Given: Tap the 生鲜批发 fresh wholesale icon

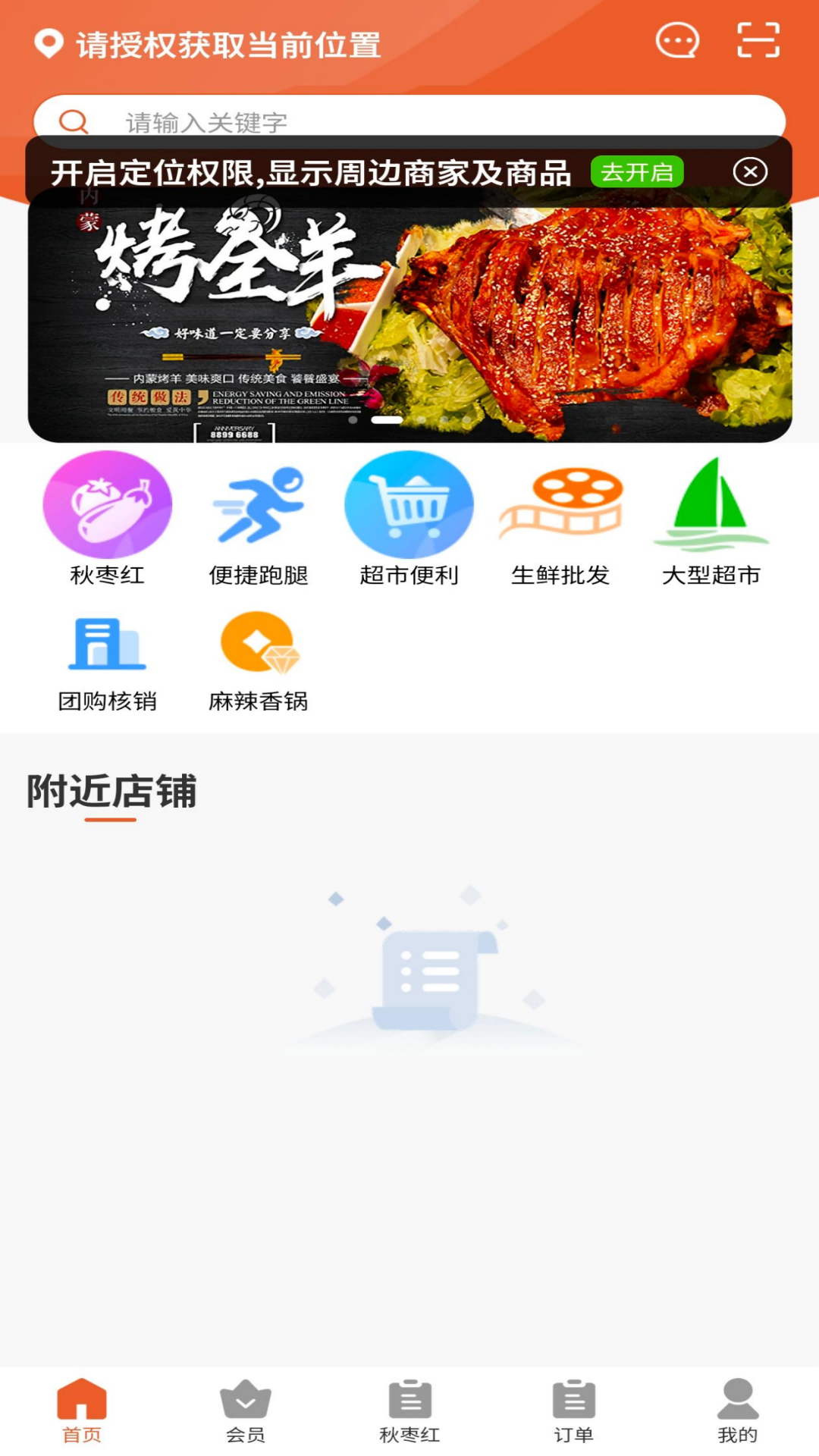Looking at the screenshot, I should coord(560,503).
